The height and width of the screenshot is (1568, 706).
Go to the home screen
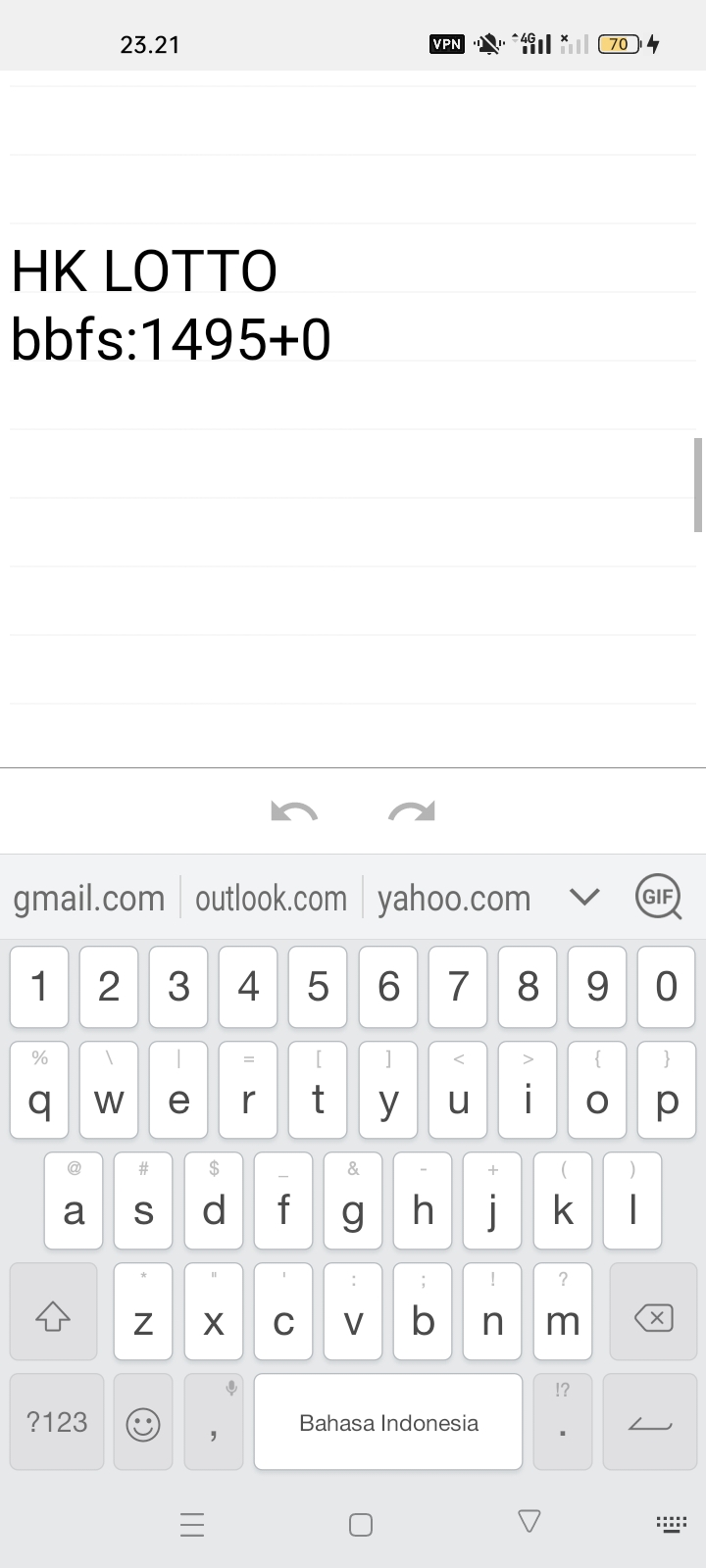click(x=361, y=1524)
